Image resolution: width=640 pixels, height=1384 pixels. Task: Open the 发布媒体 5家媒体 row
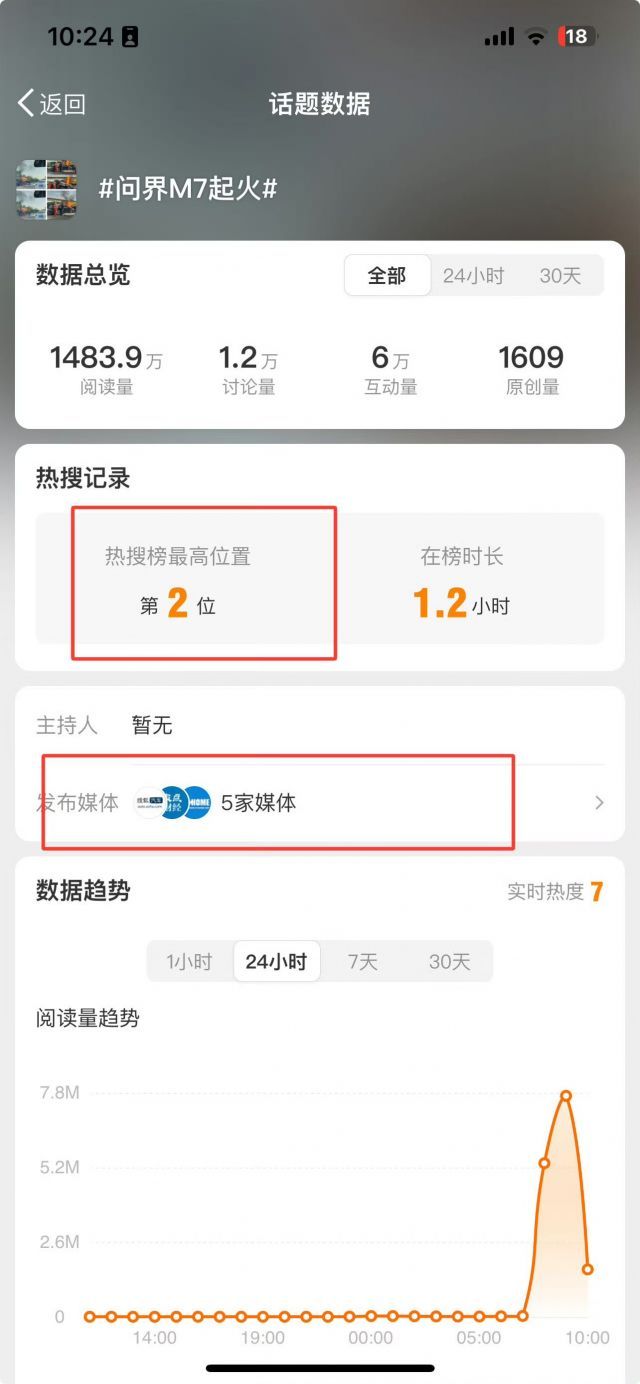point(320,802)
